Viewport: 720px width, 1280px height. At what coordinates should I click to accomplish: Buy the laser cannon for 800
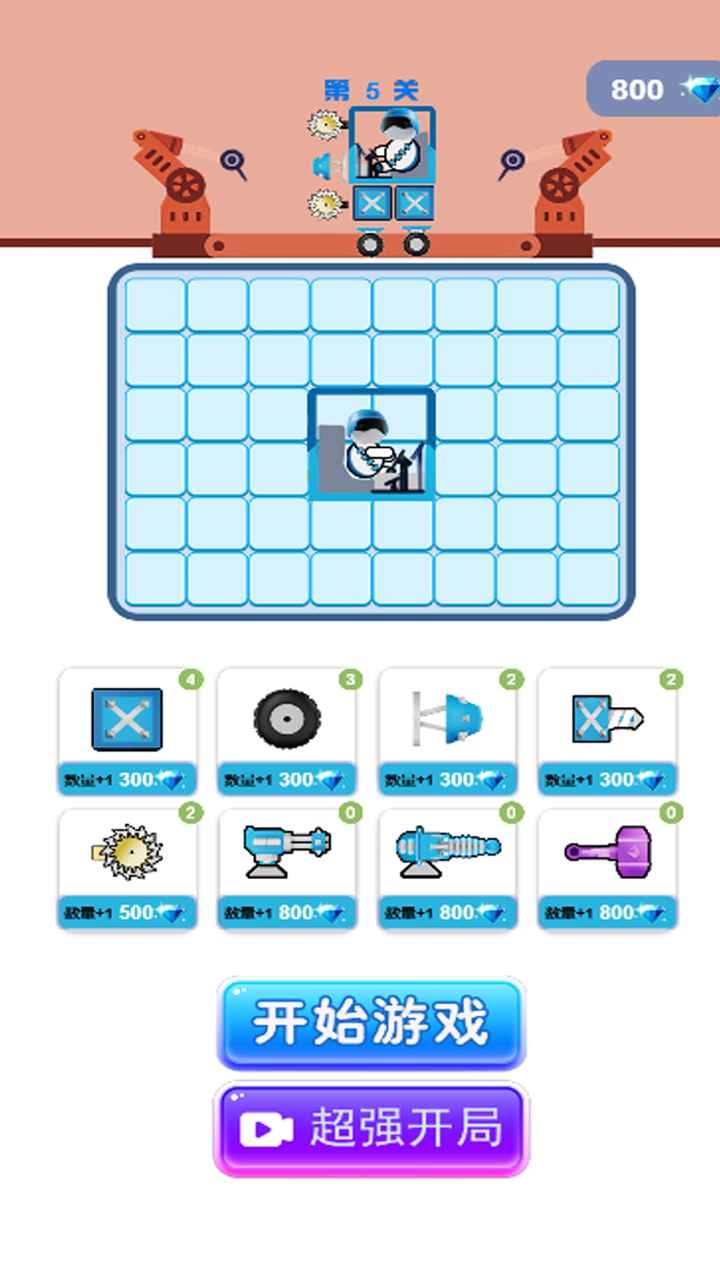[447, 912]
